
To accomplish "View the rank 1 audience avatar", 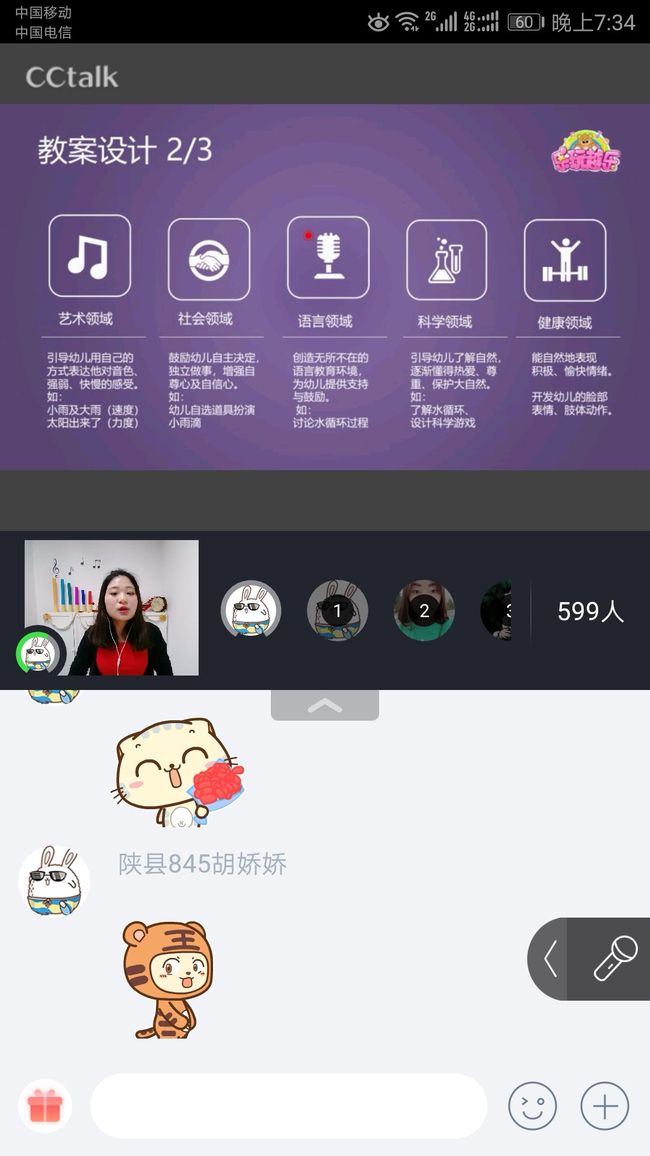I will 338,610.
